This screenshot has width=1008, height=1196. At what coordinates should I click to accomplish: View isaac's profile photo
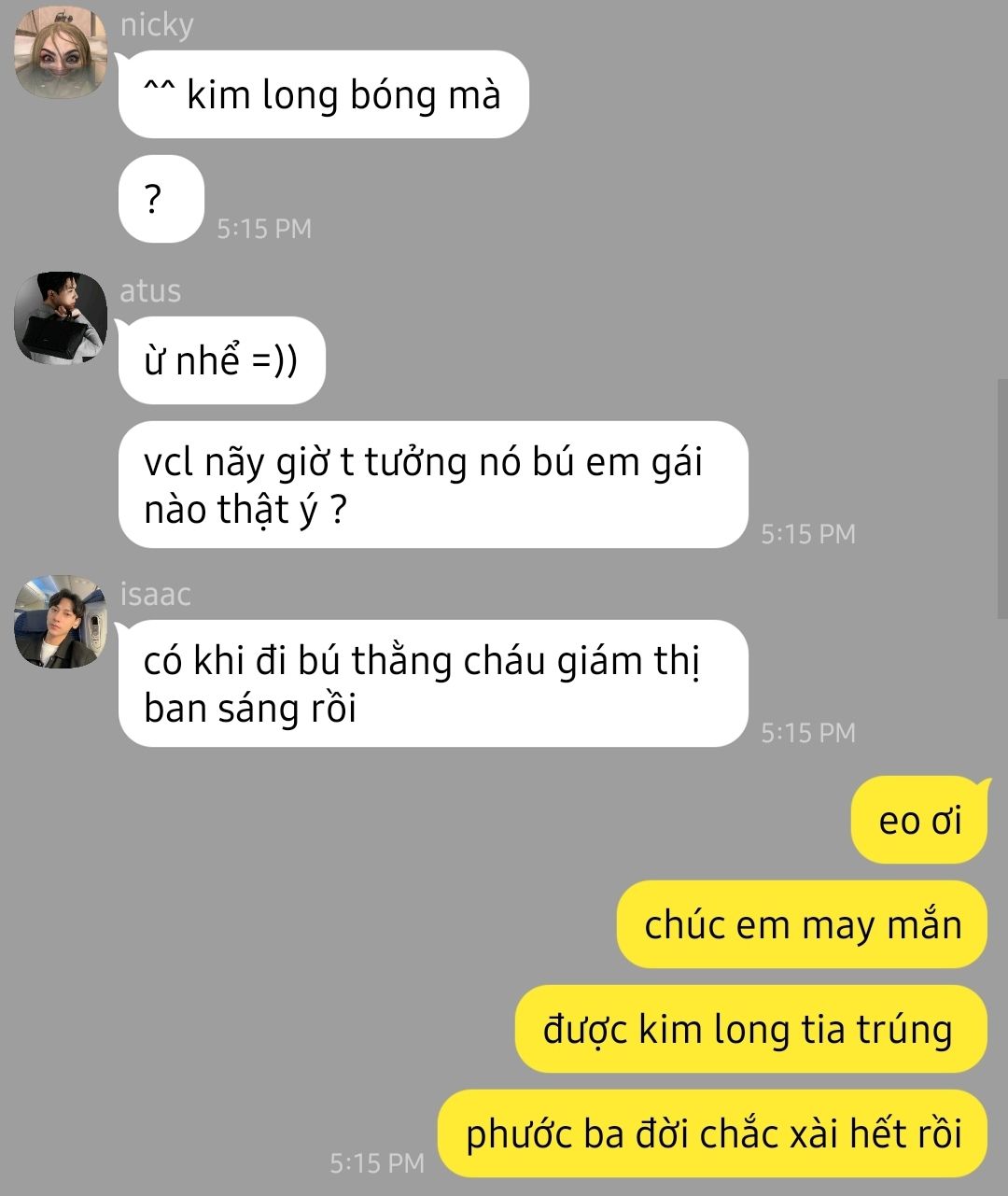61,622
